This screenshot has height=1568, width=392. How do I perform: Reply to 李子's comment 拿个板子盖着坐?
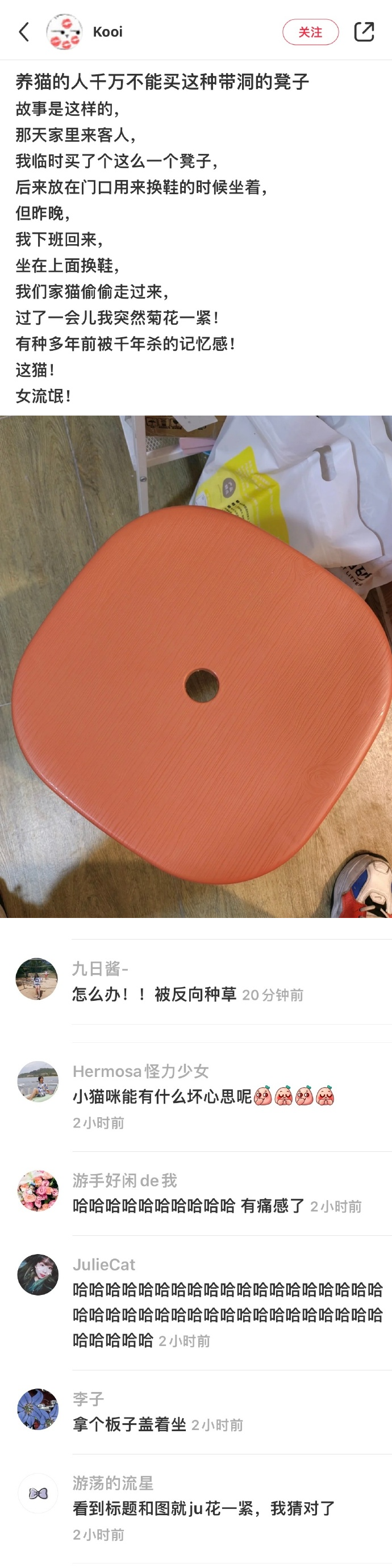pyautogui.click(x=129, y=1424)
